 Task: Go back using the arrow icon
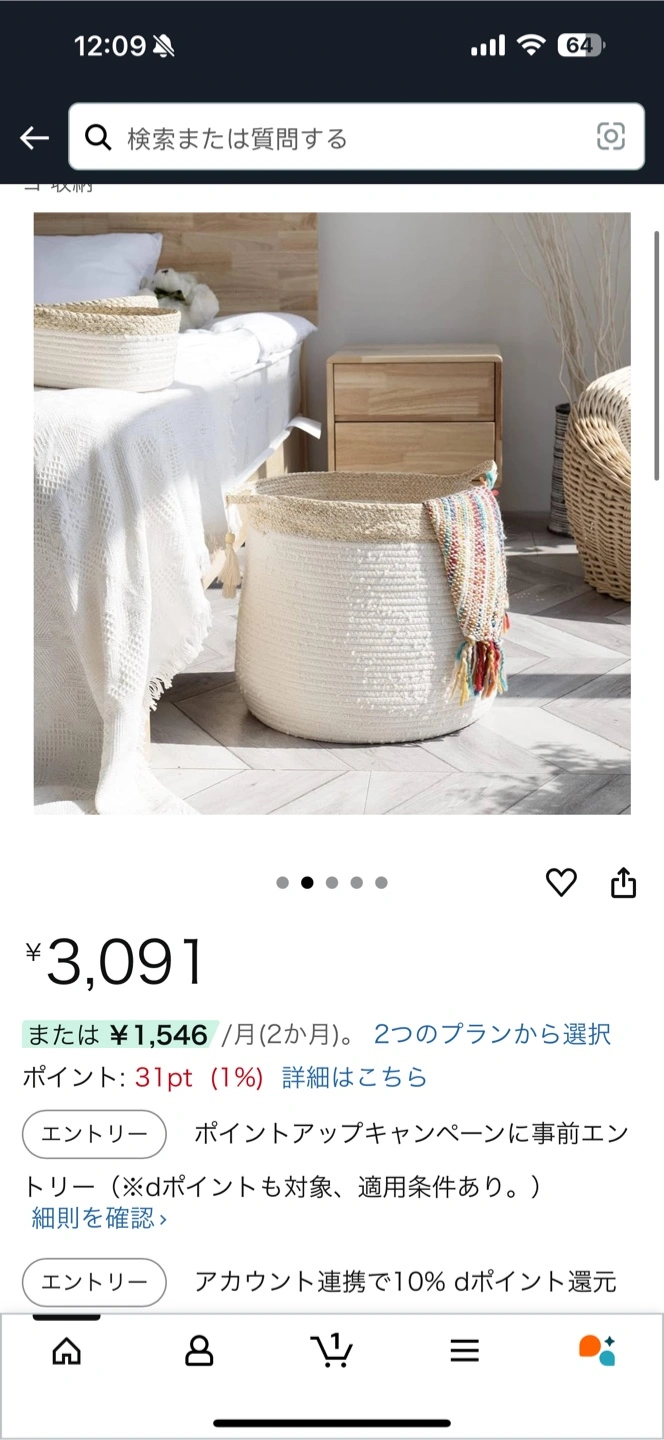(35, 138)
